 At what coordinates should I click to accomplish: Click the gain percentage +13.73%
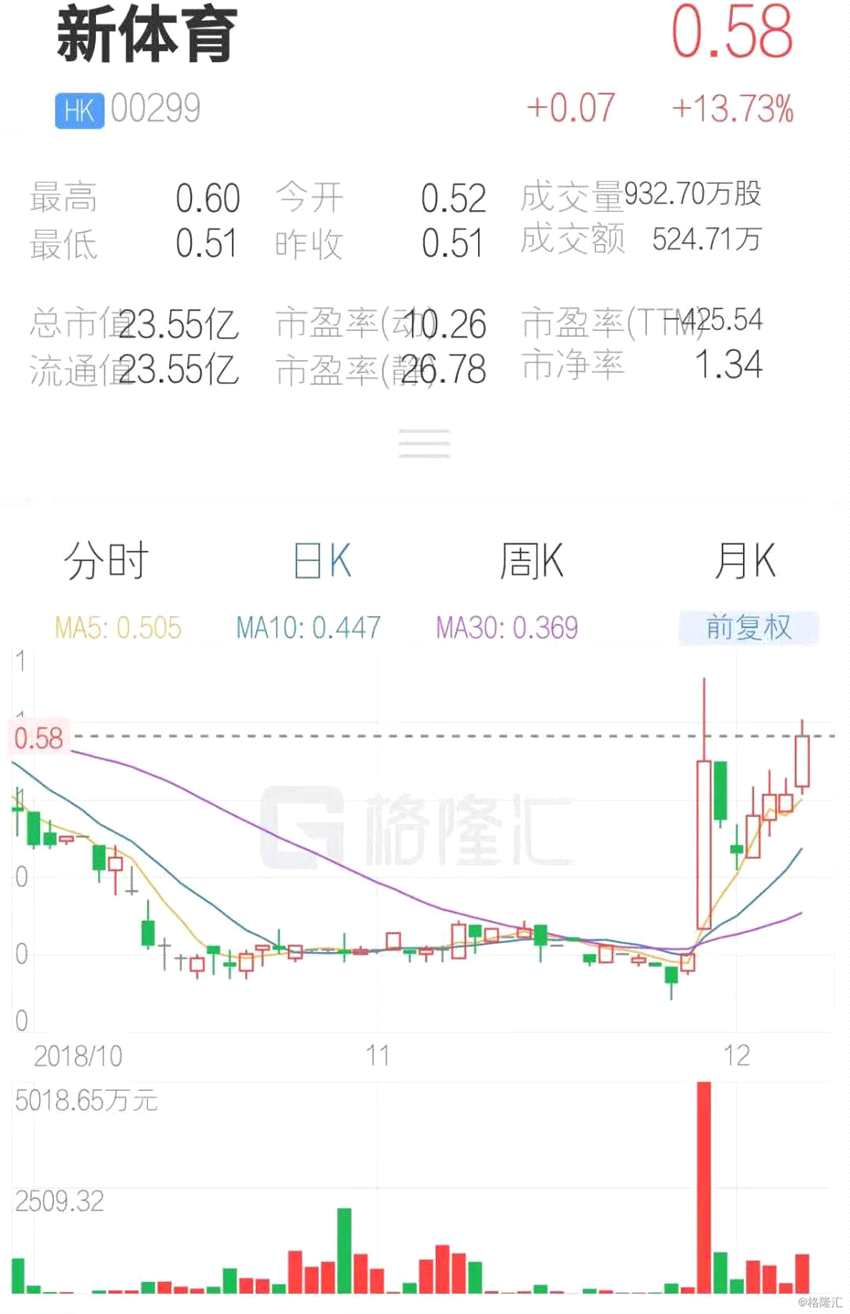tap(732, 110)
